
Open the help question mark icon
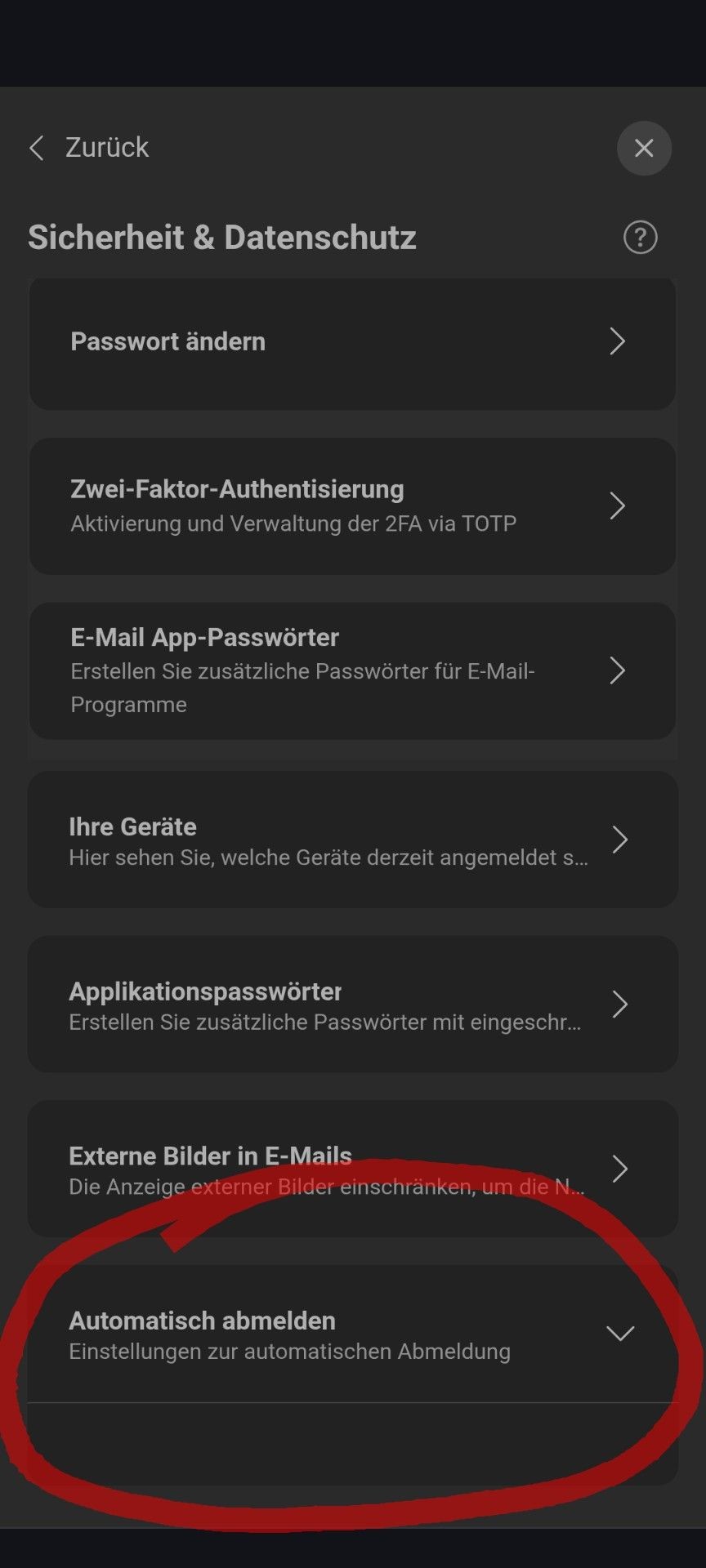point(640,238)
